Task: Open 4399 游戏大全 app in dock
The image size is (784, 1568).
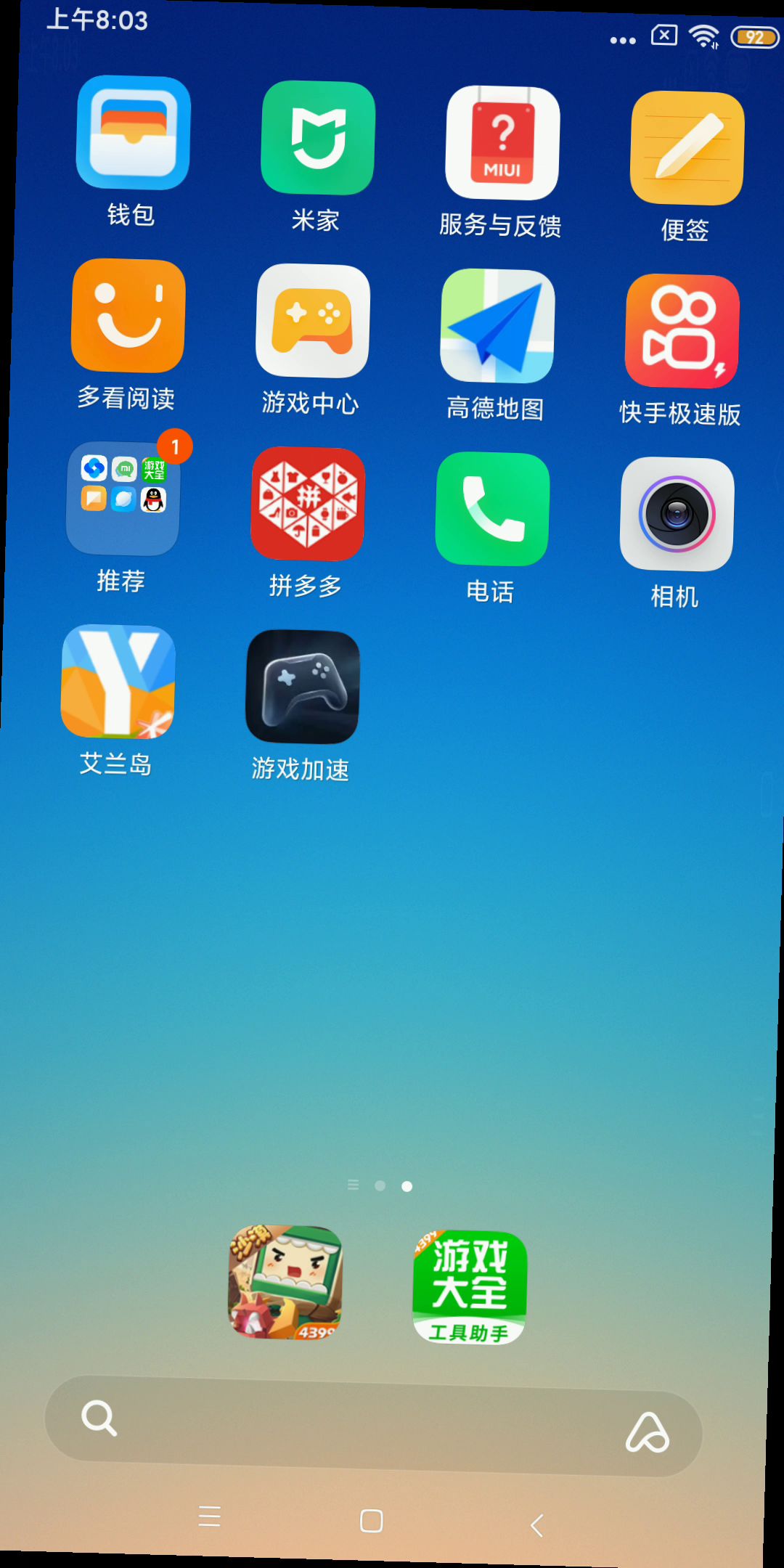Action: (470, 1288)
